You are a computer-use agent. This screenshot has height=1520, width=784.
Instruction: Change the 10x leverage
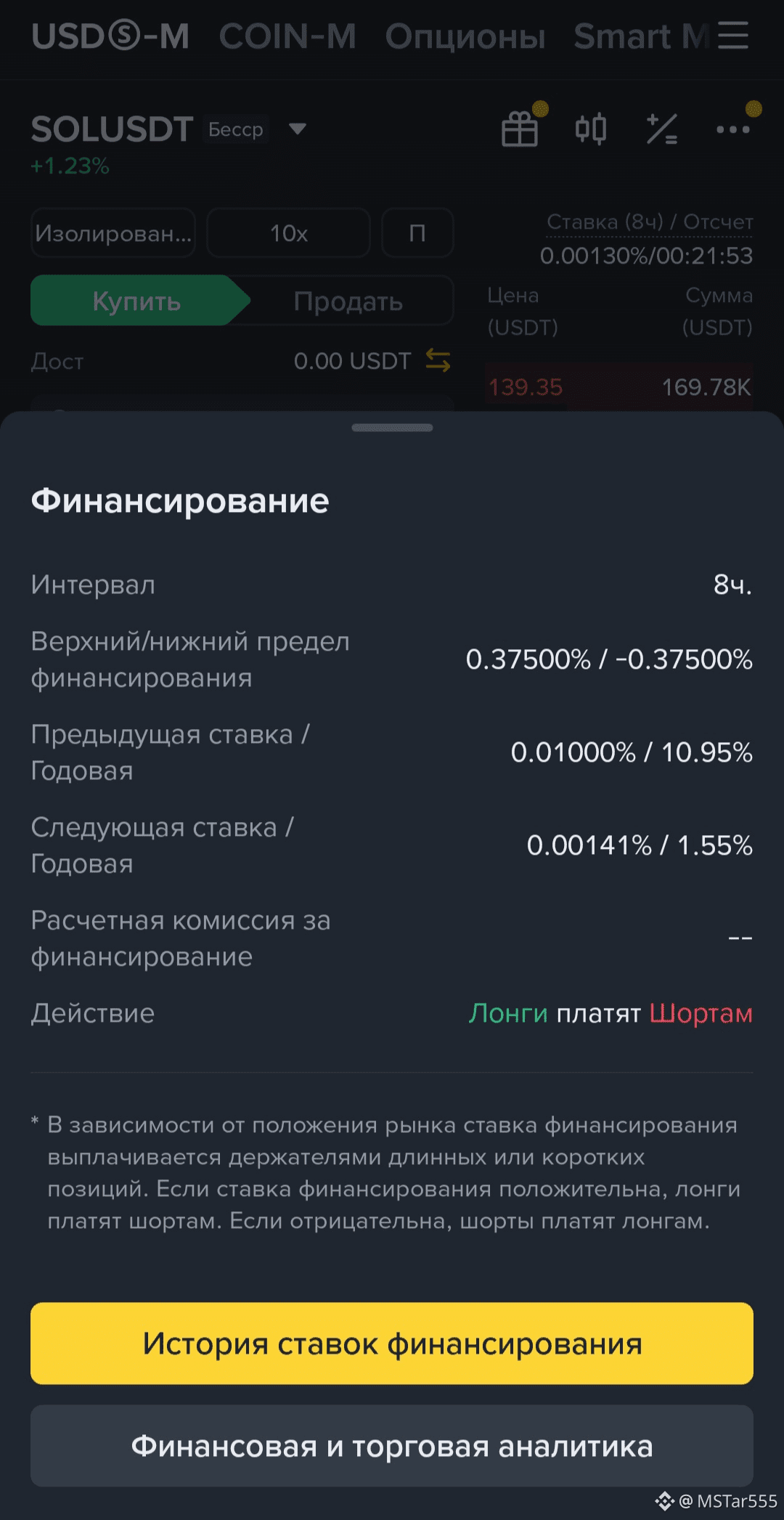pos(288,233)
